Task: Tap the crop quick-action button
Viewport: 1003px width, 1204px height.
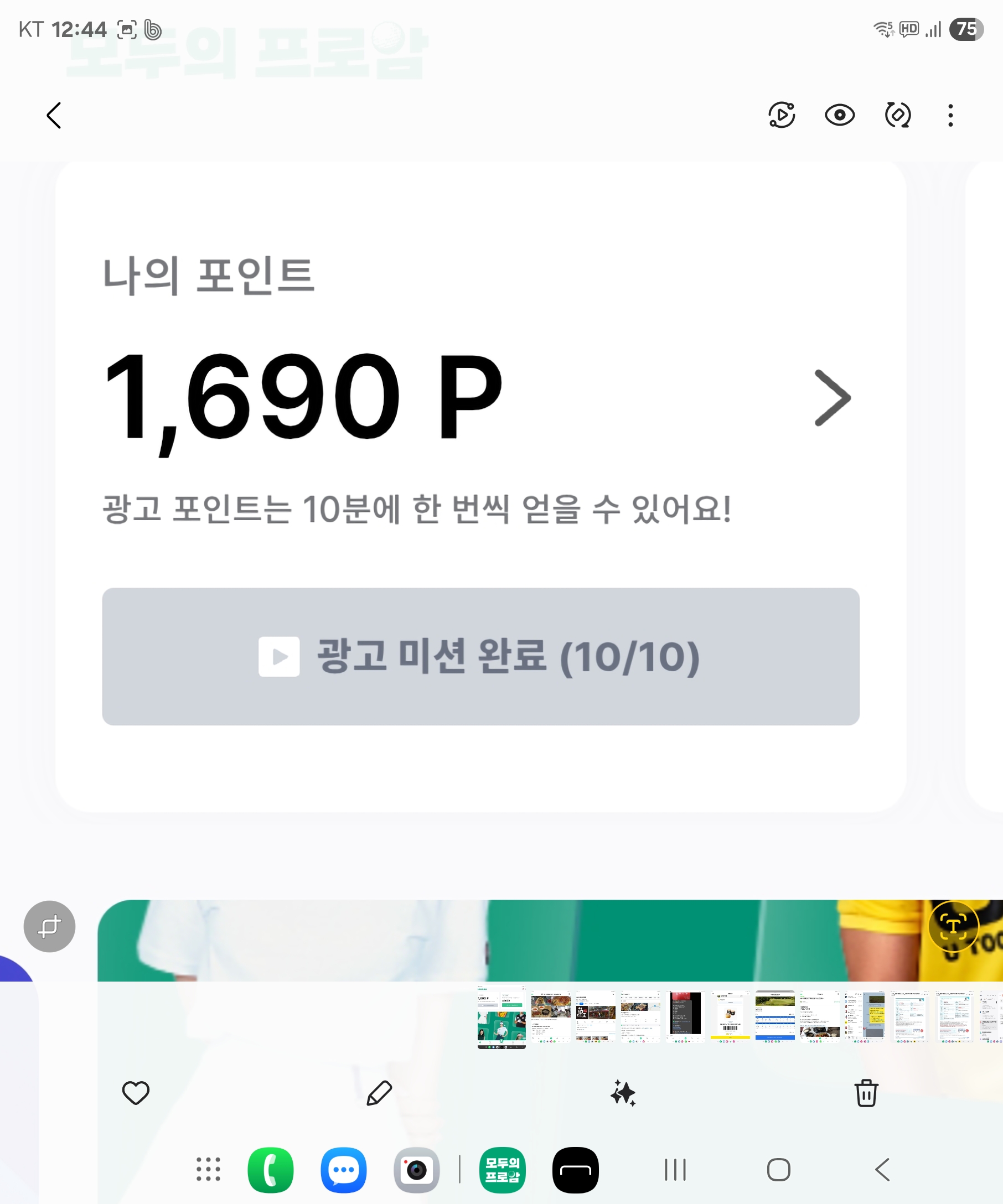Action: tap(49, 926)
